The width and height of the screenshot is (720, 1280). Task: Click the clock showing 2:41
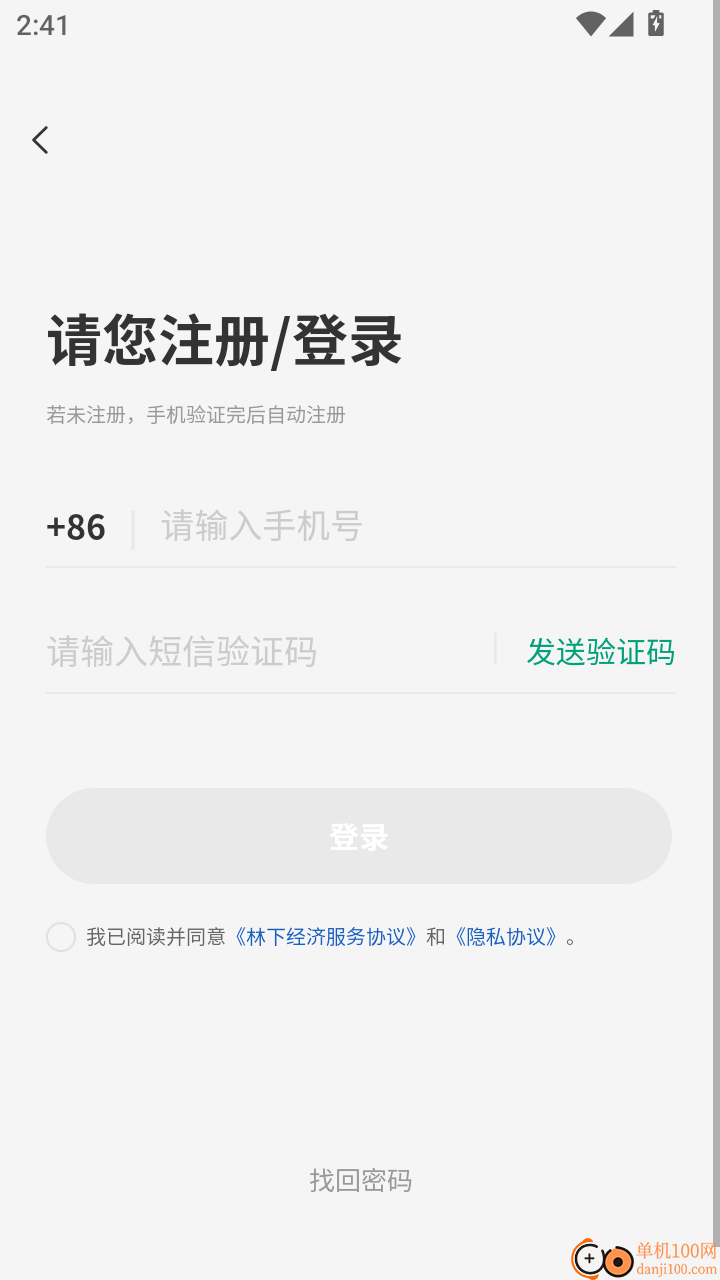coord(42,25)
